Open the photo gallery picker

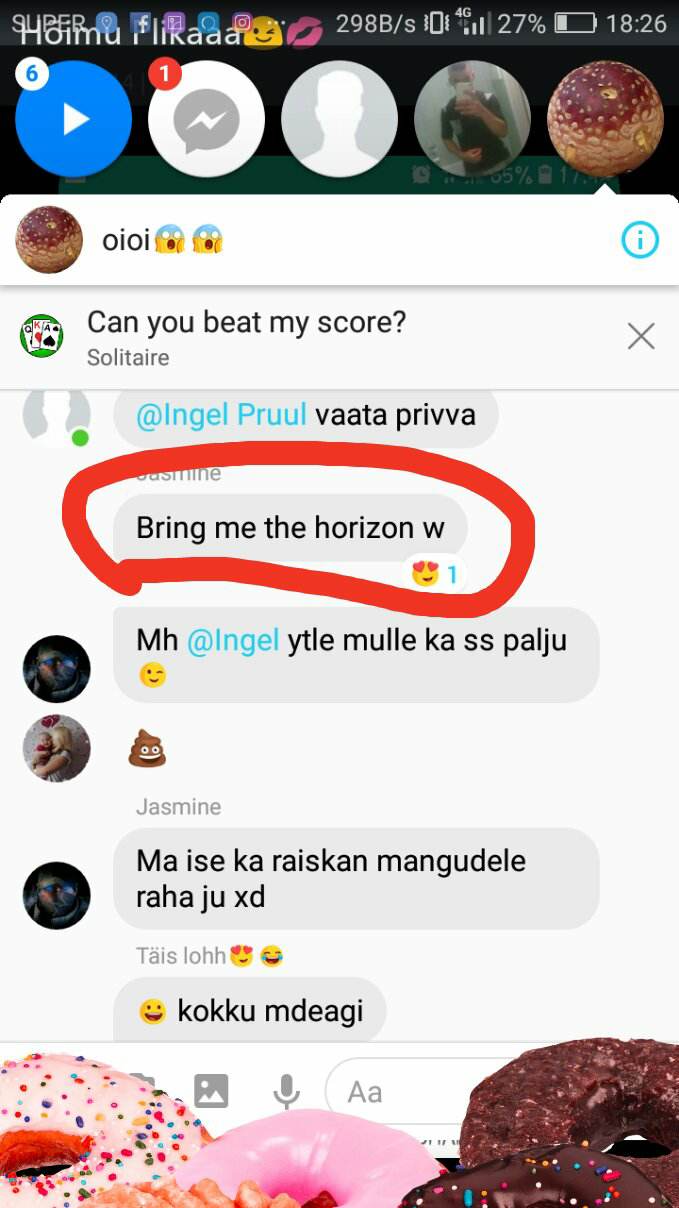coord(211,1090)
